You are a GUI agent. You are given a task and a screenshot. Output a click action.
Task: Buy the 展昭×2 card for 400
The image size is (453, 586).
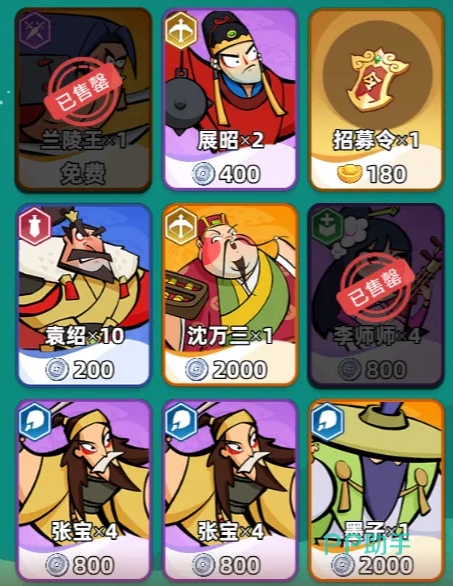pyautogui.click(x=230, y=99)
